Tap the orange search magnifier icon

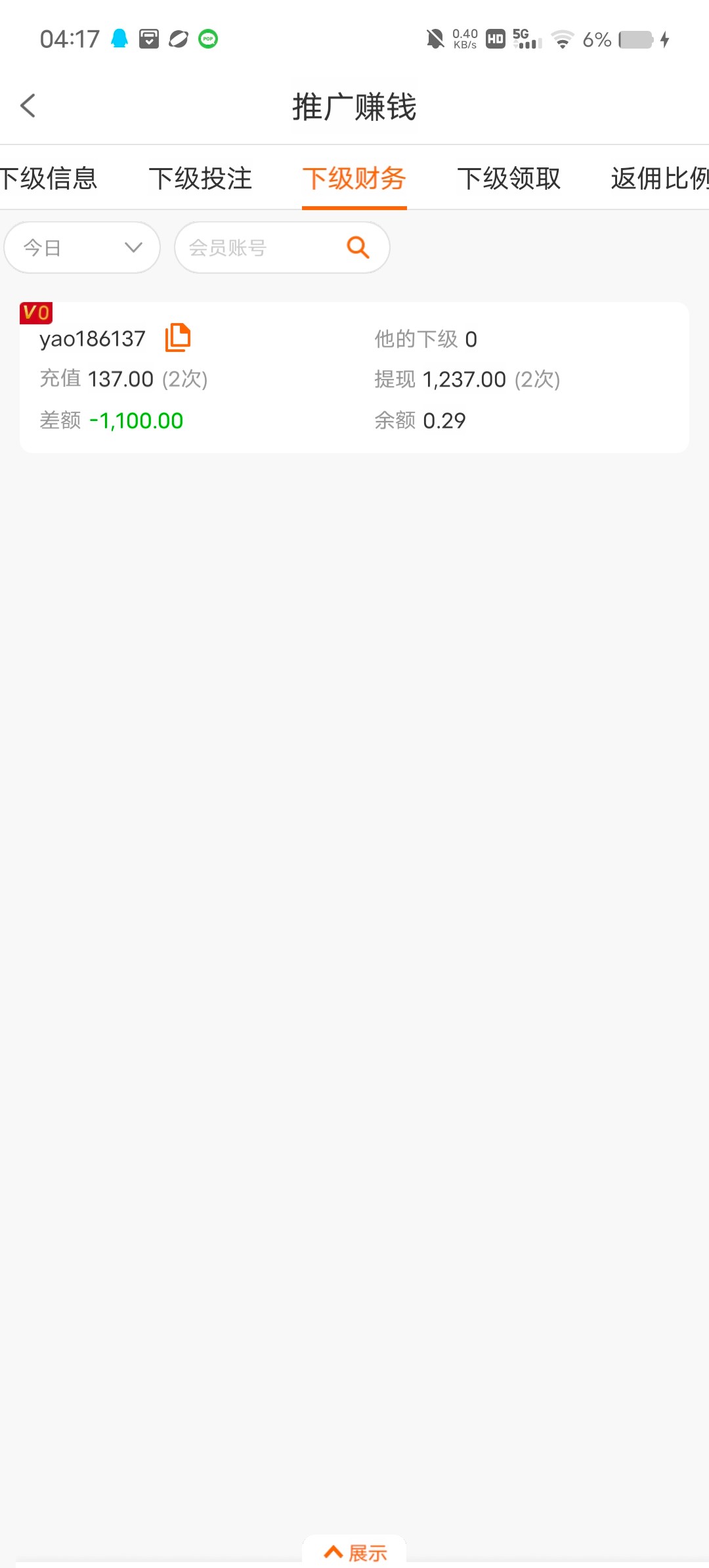pyautogui.click(x=358, y=248)
